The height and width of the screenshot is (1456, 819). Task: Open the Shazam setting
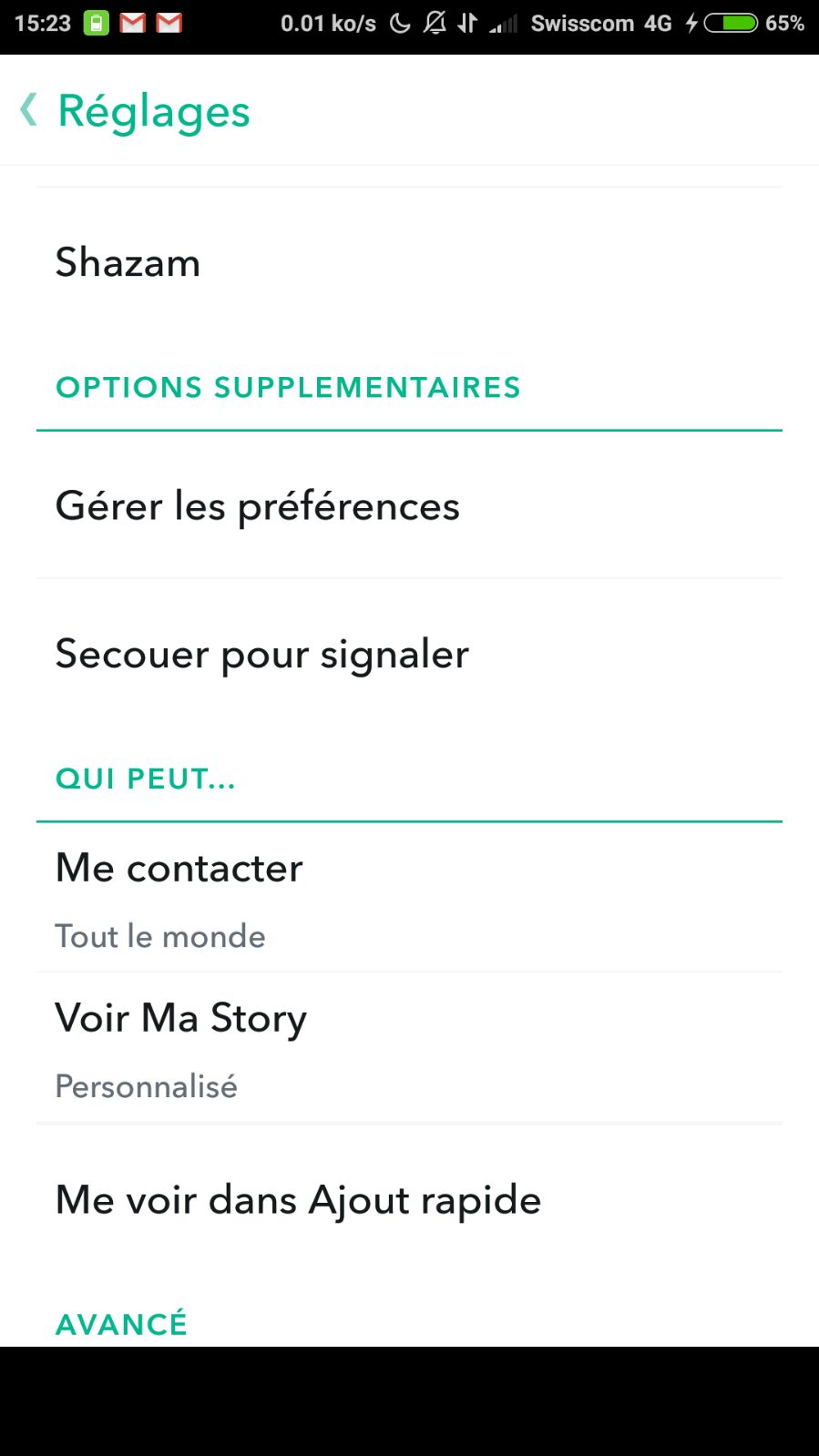(409, 262)
